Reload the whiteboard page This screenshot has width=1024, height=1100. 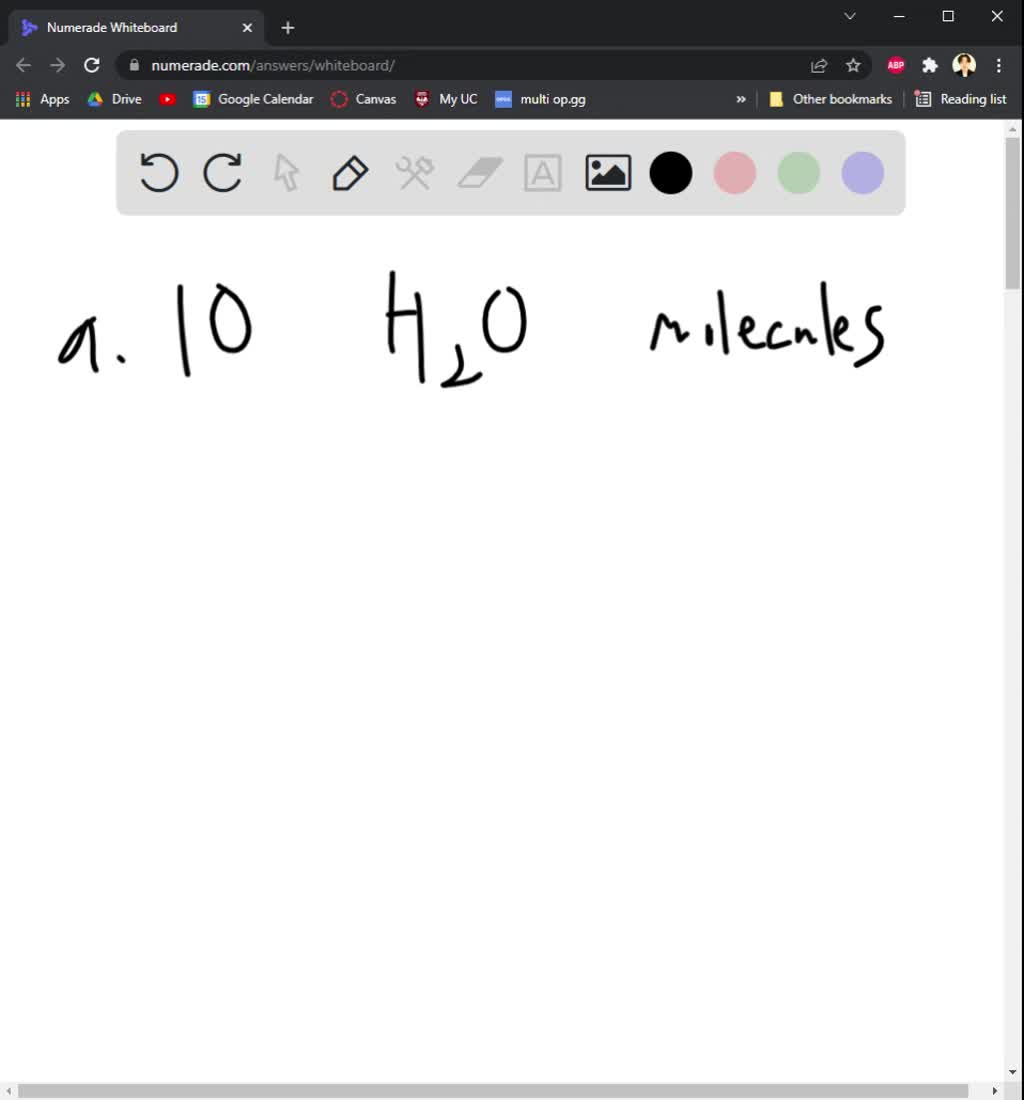[92, 65]
